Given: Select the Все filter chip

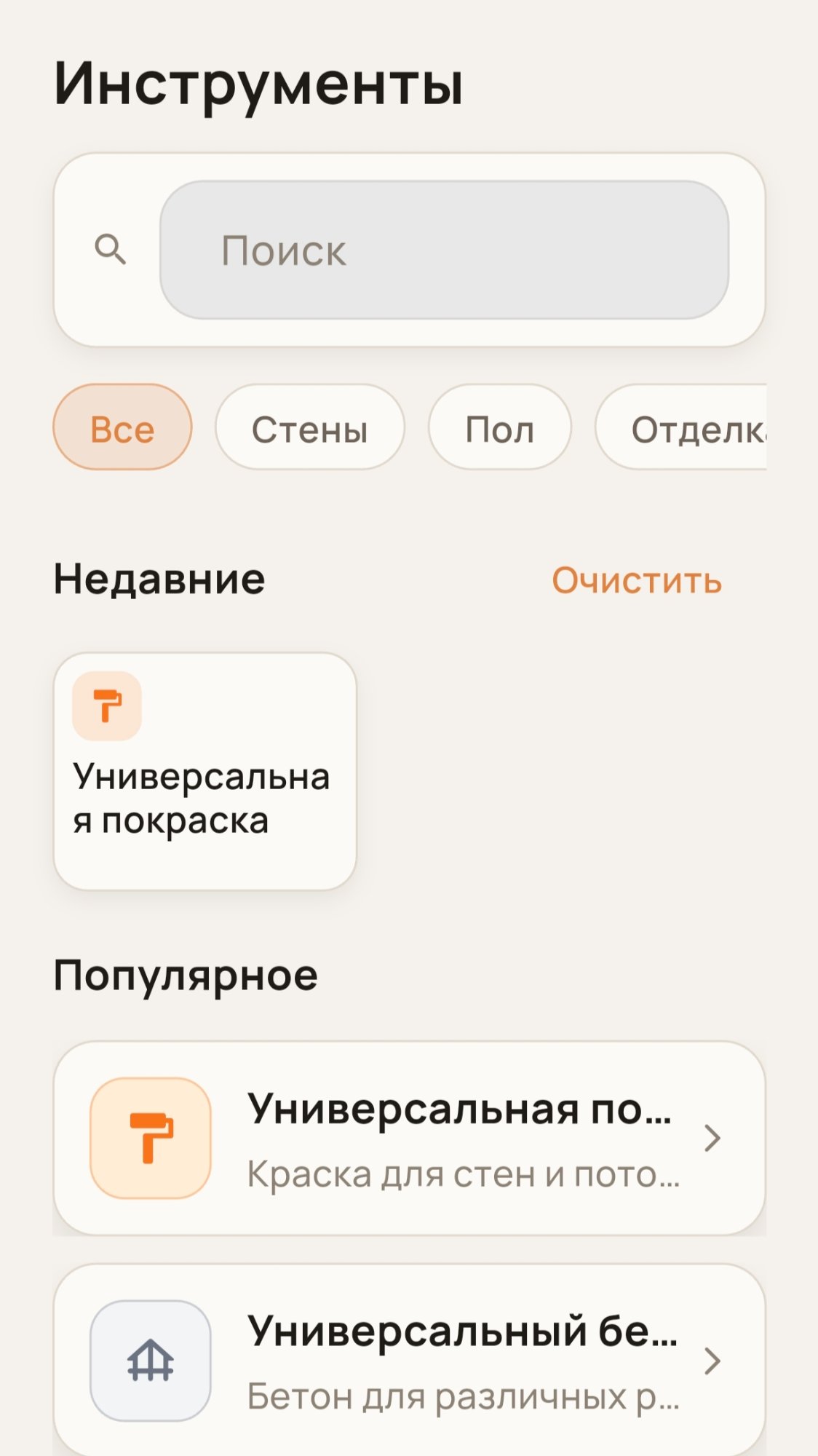Looking at the screenshot, I should 122,427.
